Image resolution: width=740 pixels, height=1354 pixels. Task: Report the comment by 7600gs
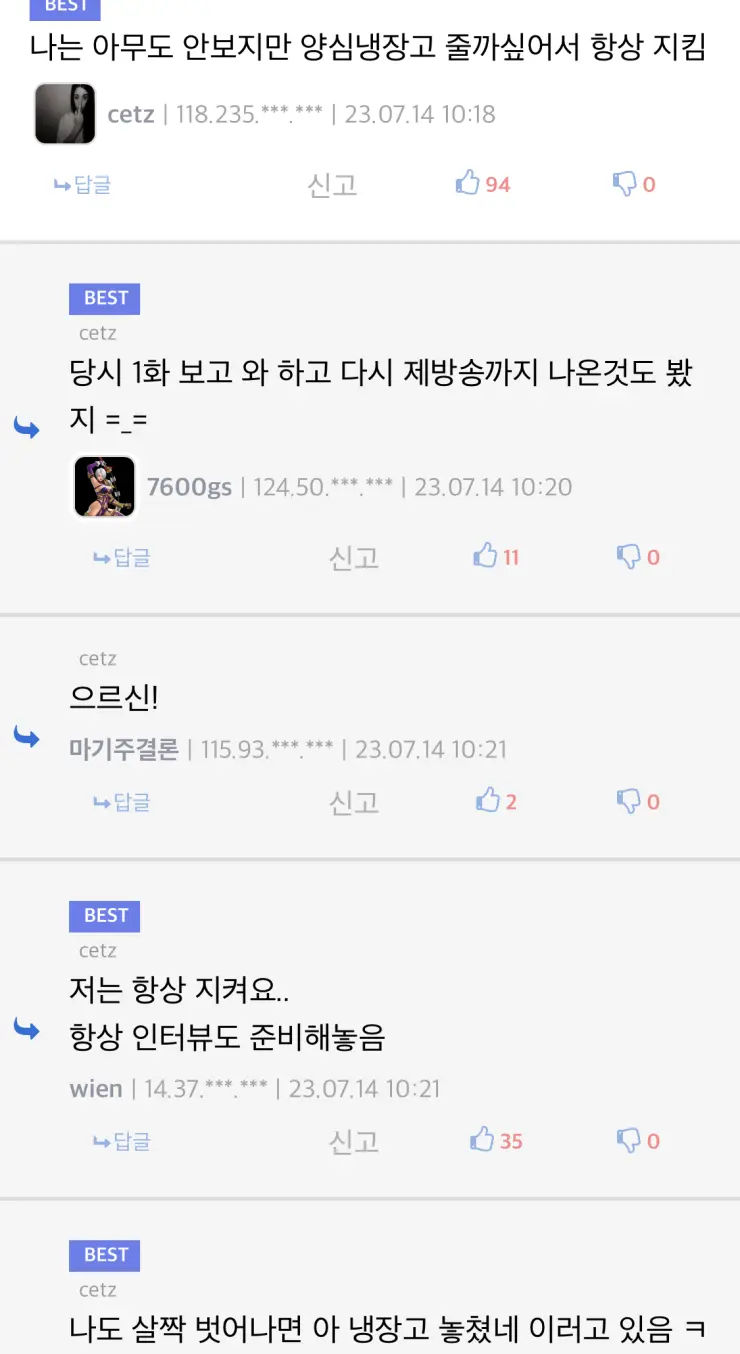(354, 558)
